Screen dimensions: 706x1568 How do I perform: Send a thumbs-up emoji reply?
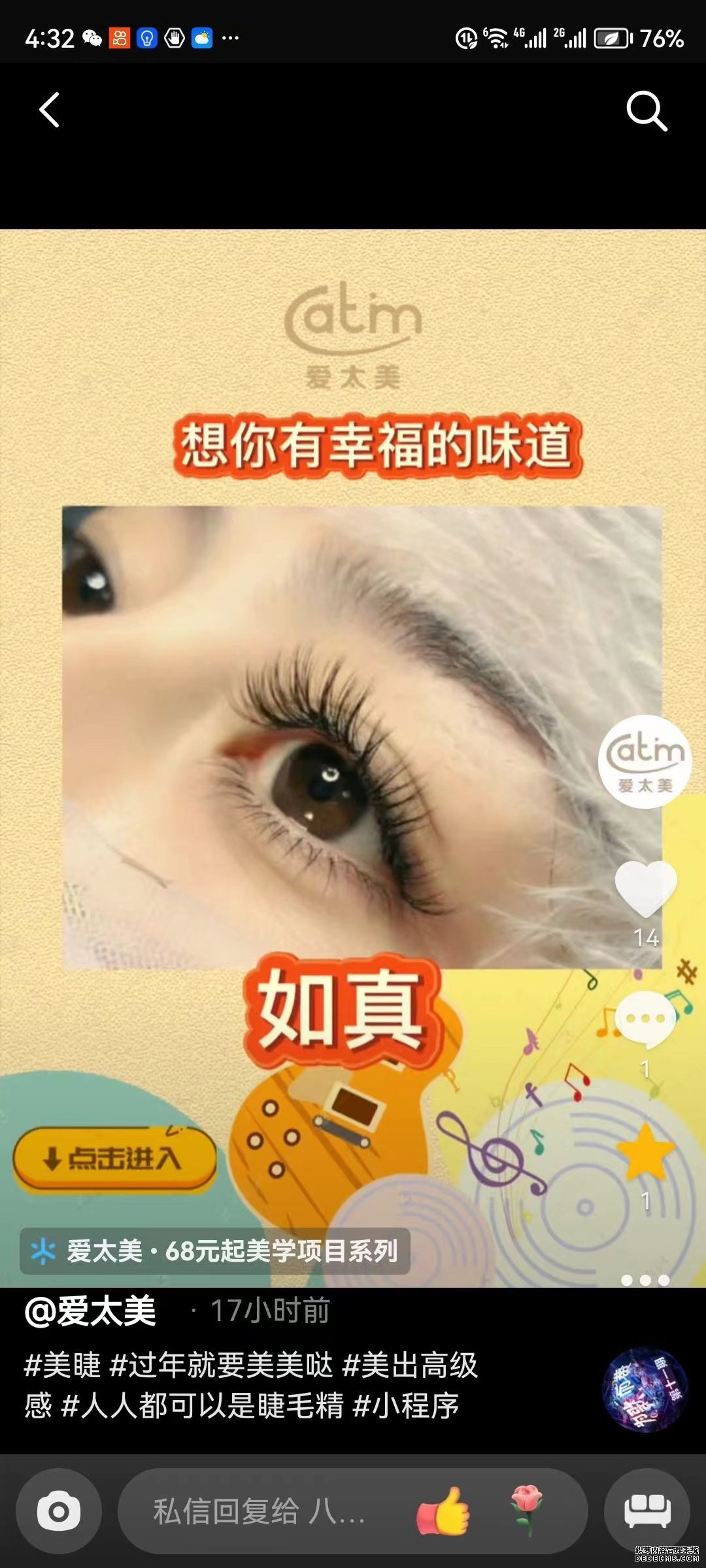coord(444,1511)
